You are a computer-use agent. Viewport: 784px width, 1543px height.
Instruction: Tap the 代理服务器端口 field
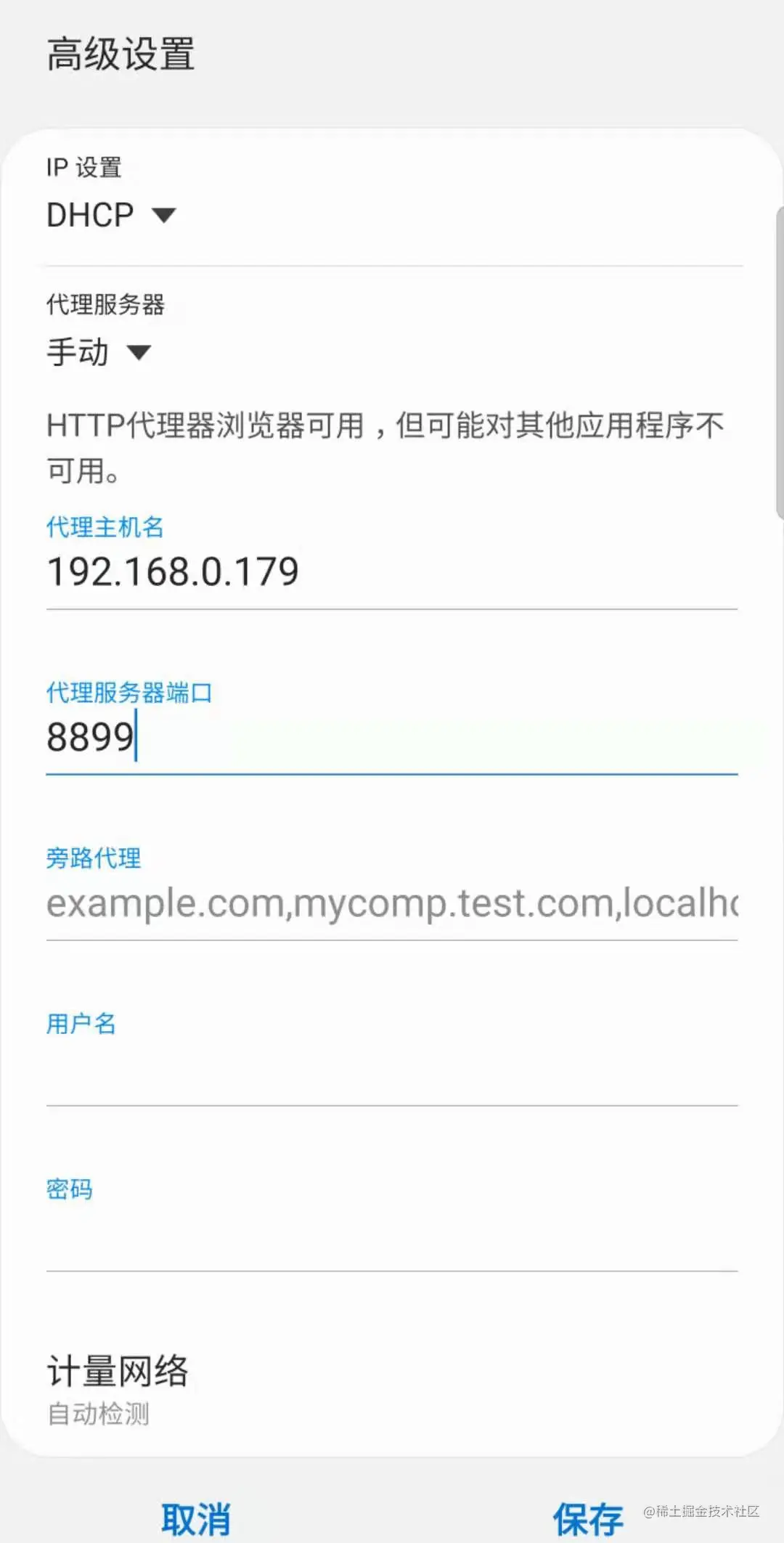coord(392,738)
